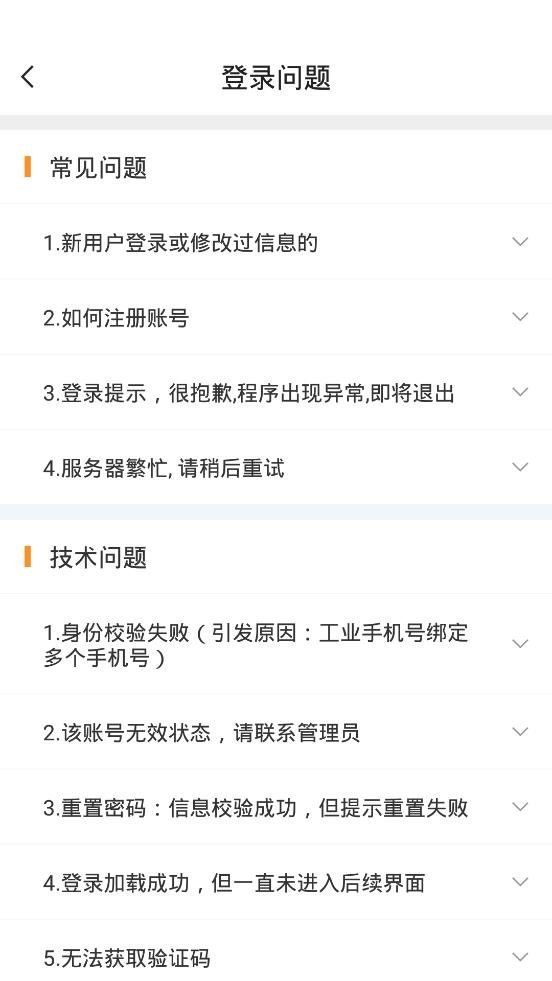This screenshot has width=552, height=981.
Task: Expand 身份校验失败 question
Action: click(276, 644)
